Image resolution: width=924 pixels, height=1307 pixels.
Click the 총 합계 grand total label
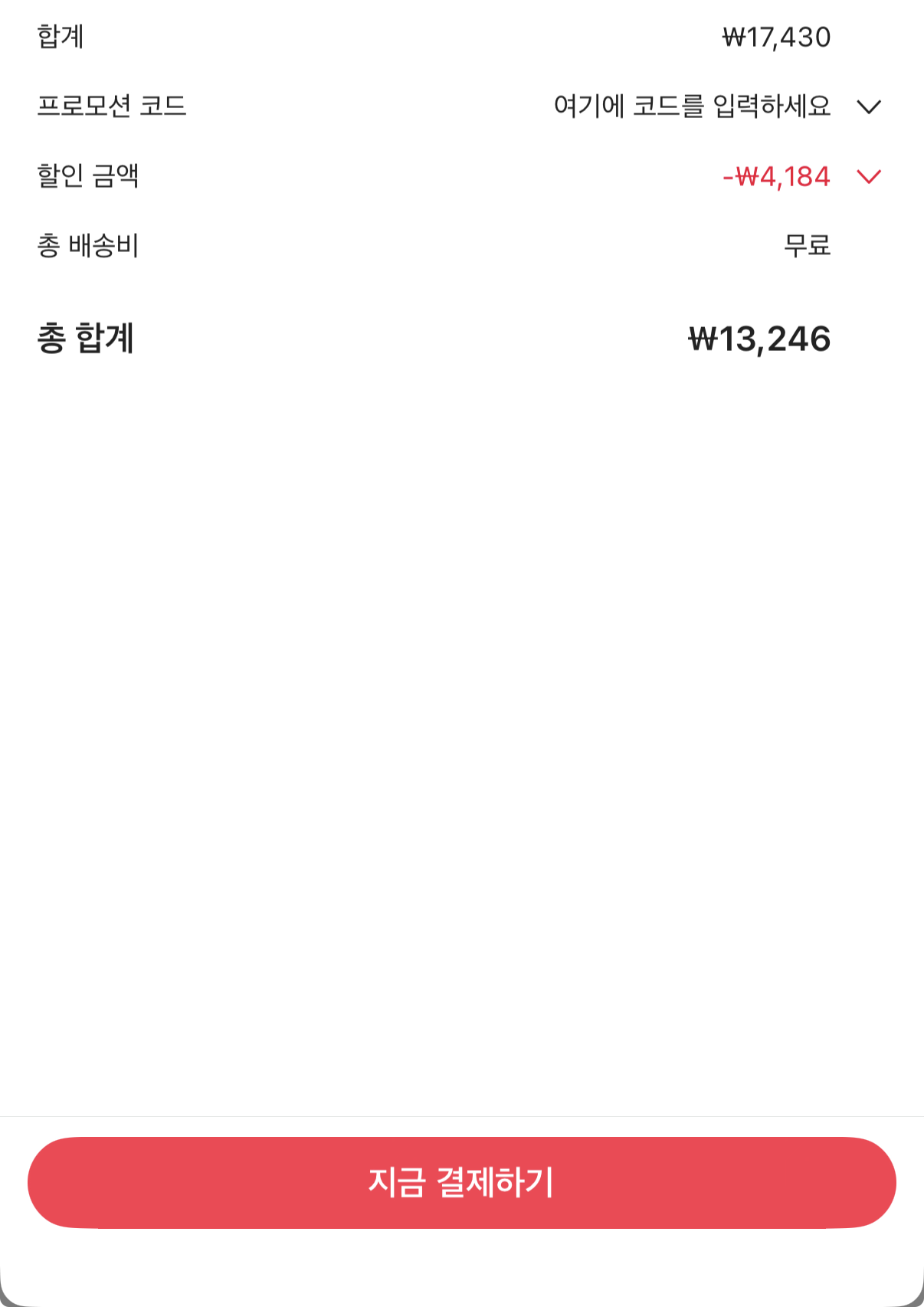86,338
